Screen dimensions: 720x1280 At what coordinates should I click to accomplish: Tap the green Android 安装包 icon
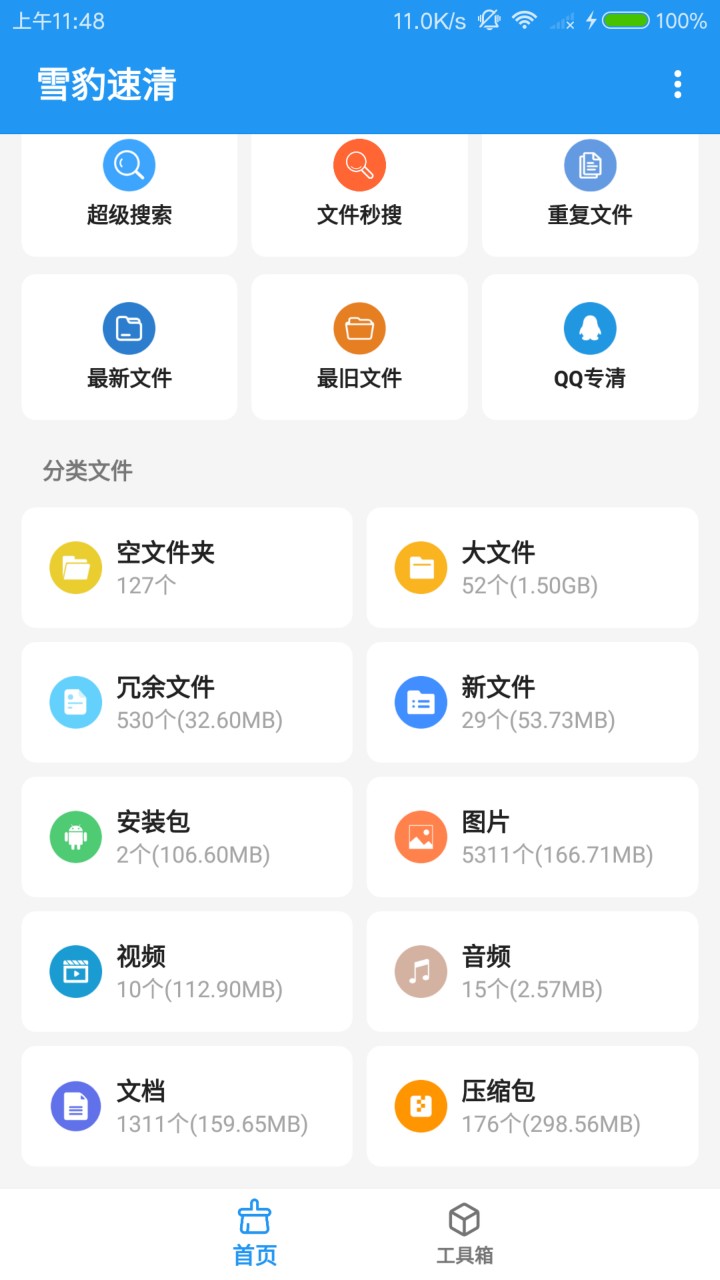[75, 837]
